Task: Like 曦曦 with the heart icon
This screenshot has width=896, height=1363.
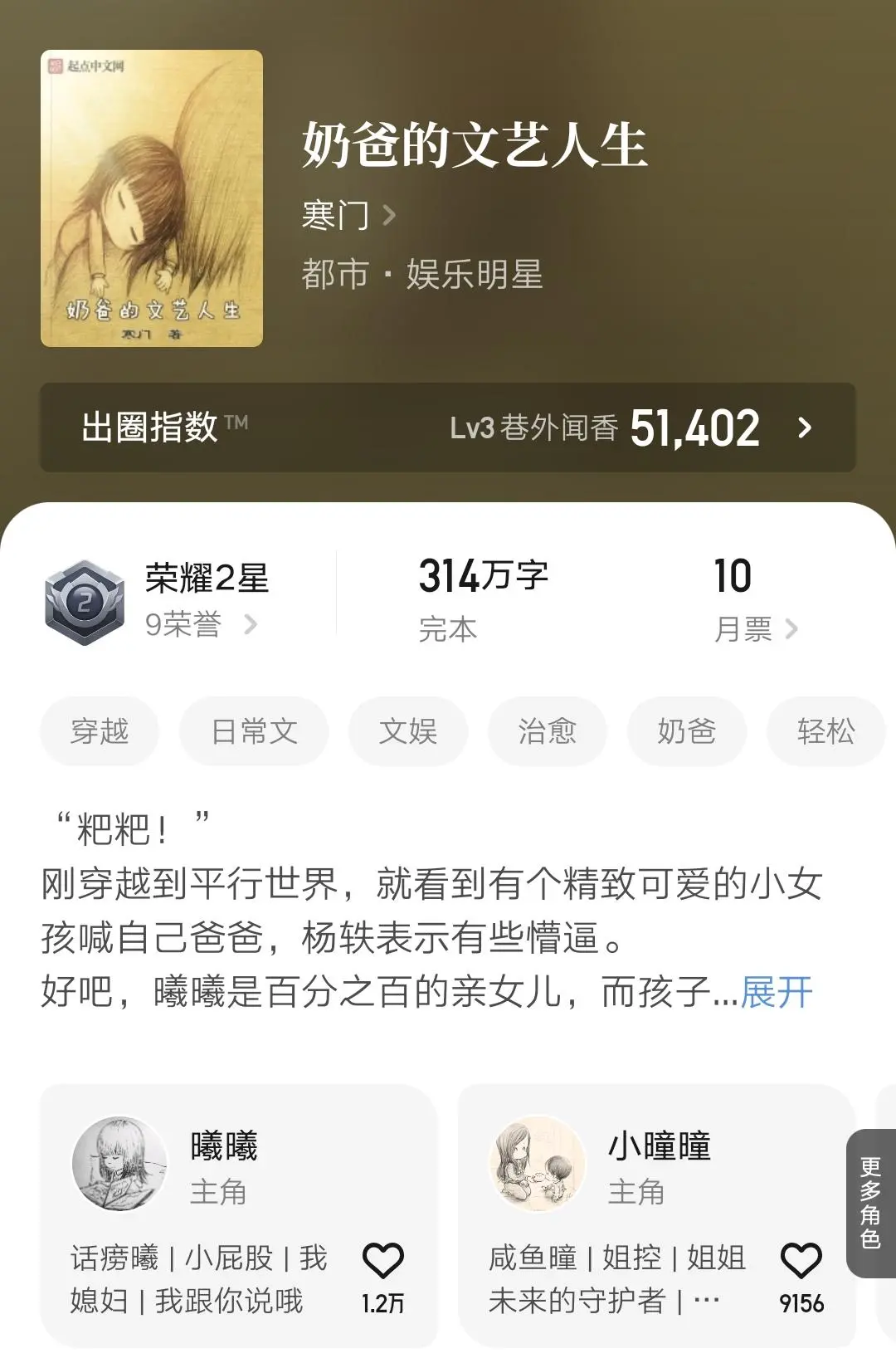Action: coord(382,1258)
